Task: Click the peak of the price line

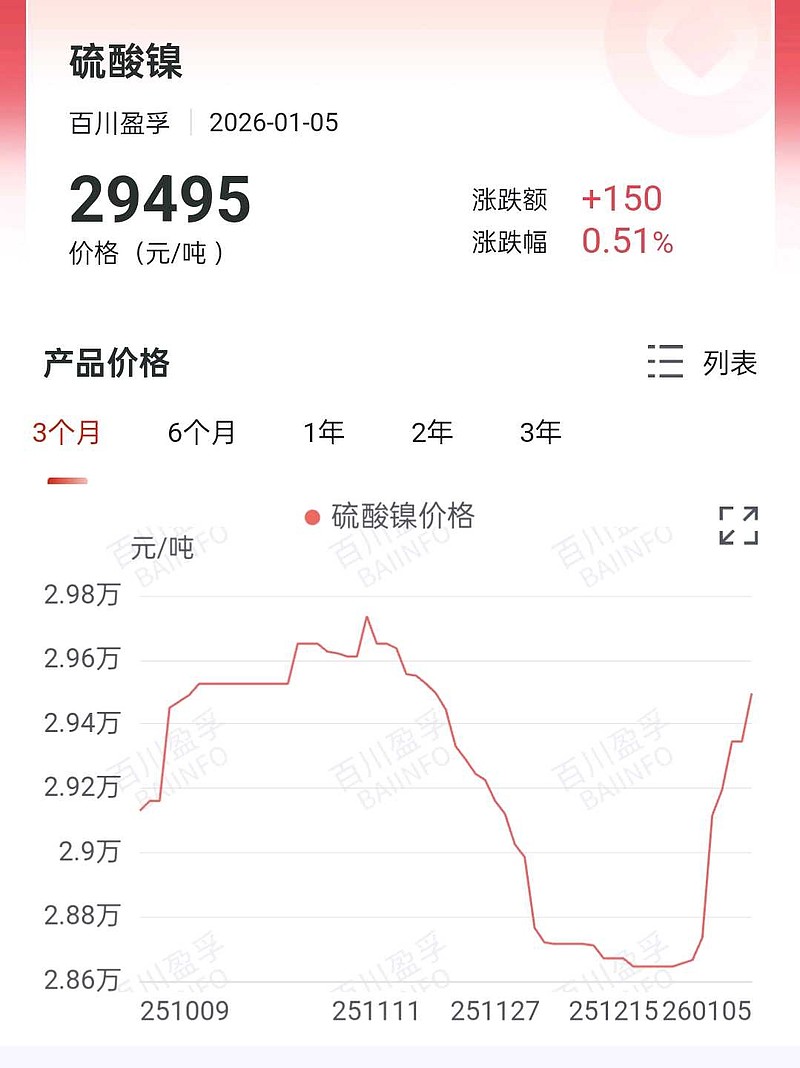Action: click(369, 617)
